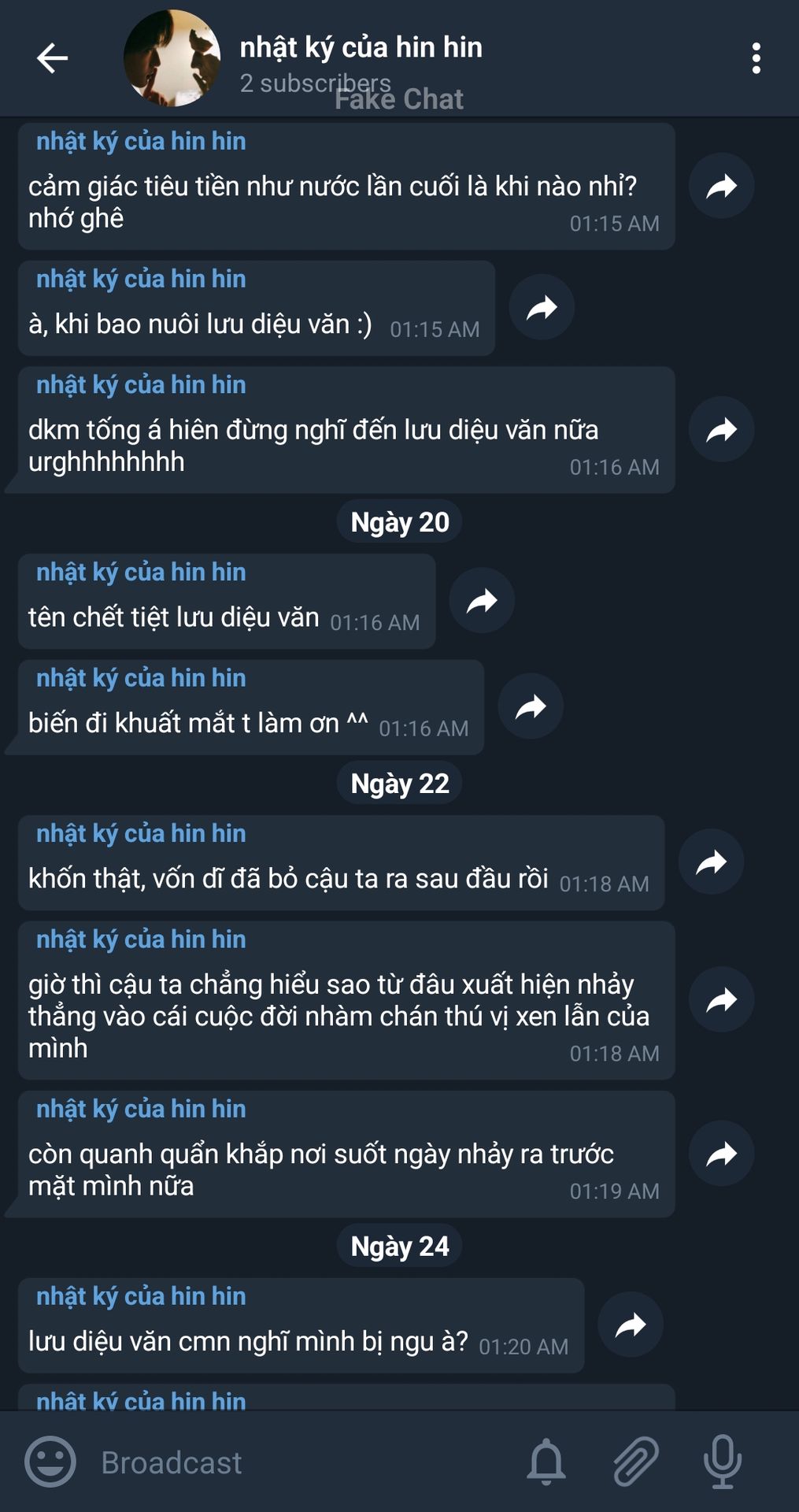Share the "dkm tống á hiên" message
799x1512 pixels.
point(721,430)
